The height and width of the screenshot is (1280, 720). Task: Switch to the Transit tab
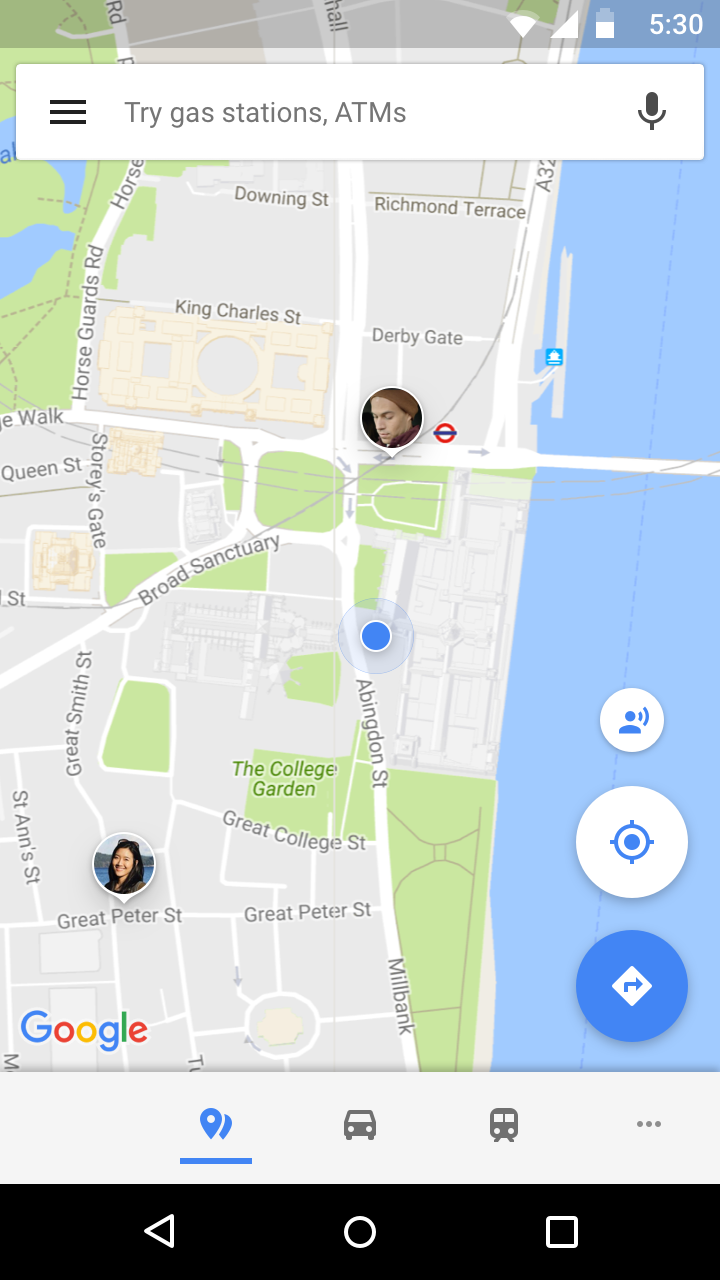click(504, 1125)
